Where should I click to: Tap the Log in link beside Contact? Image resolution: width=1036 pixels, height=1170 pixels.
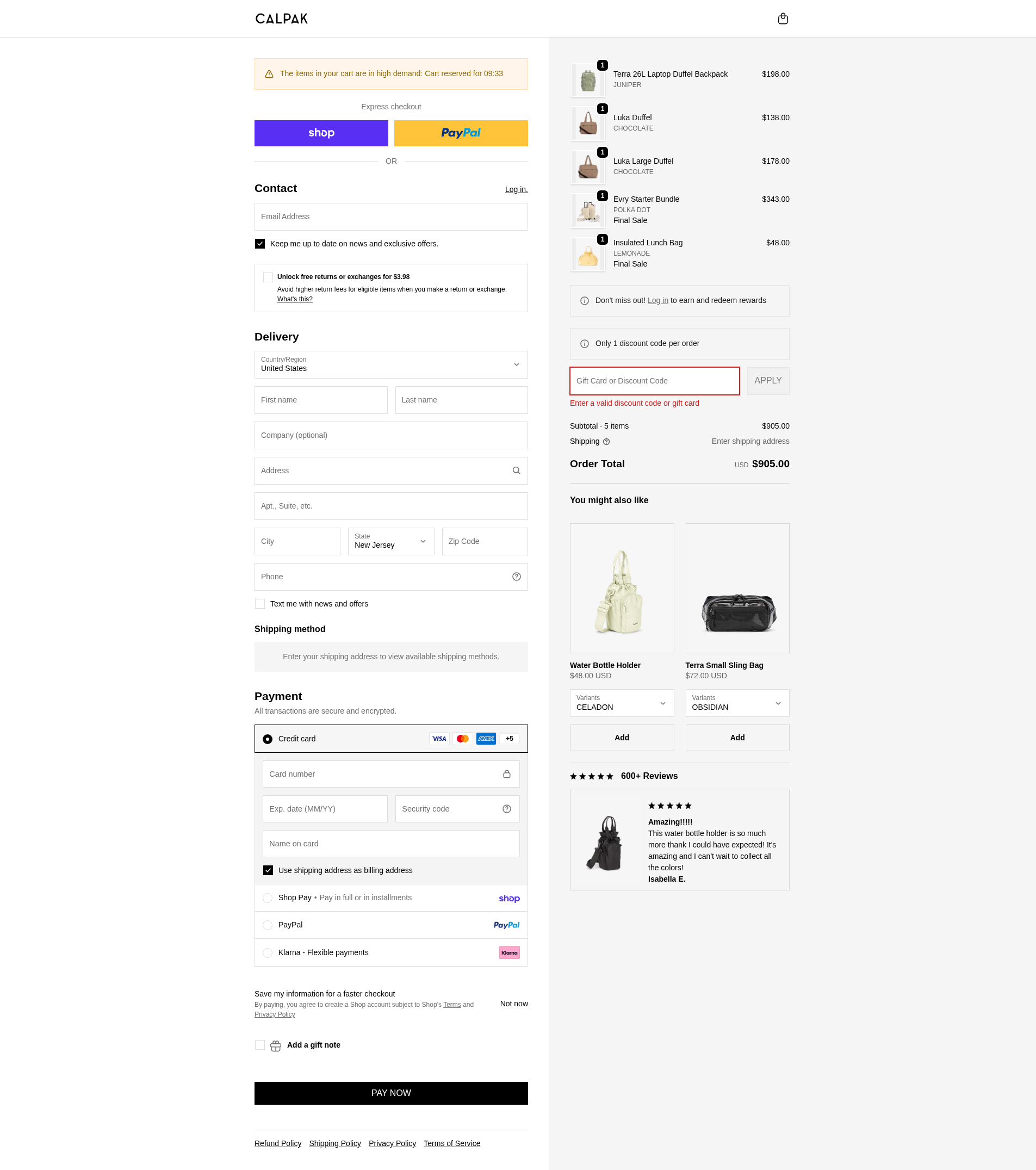click(x=516, y=189)
